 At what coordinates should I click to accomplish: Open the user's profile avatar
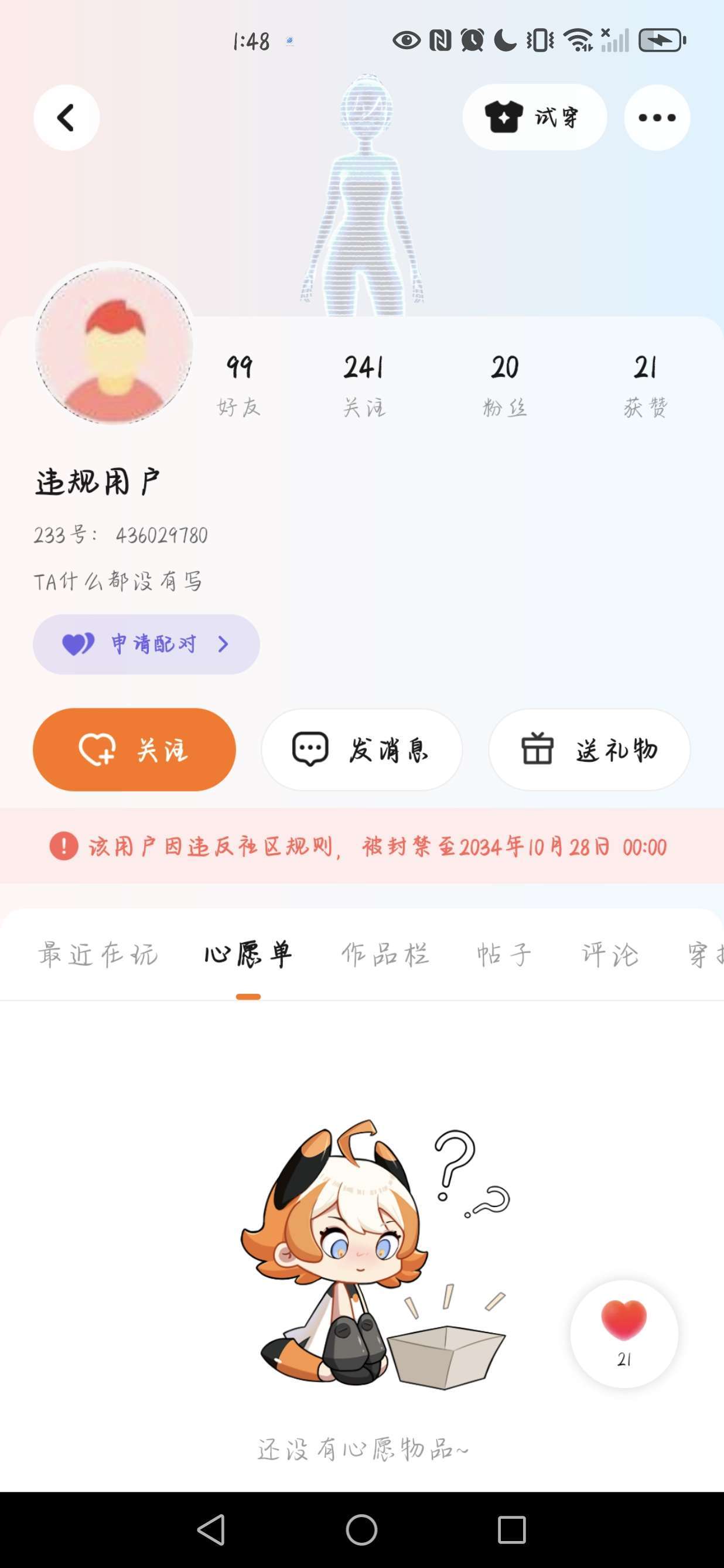tap(114, 345)
